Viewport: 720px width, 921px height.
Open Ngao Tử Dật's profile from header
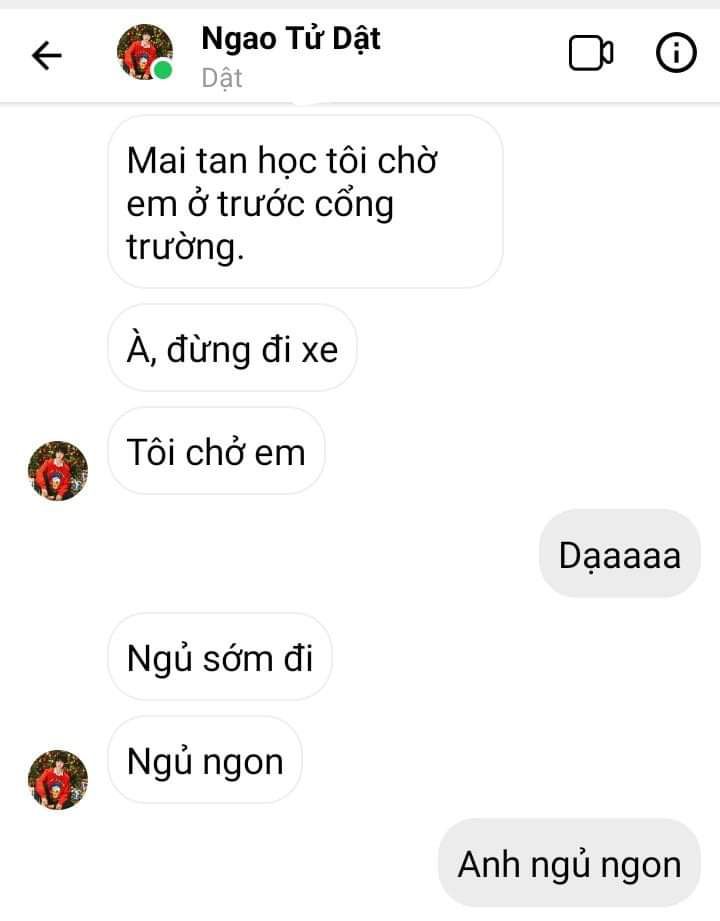(x=291, y=39)
